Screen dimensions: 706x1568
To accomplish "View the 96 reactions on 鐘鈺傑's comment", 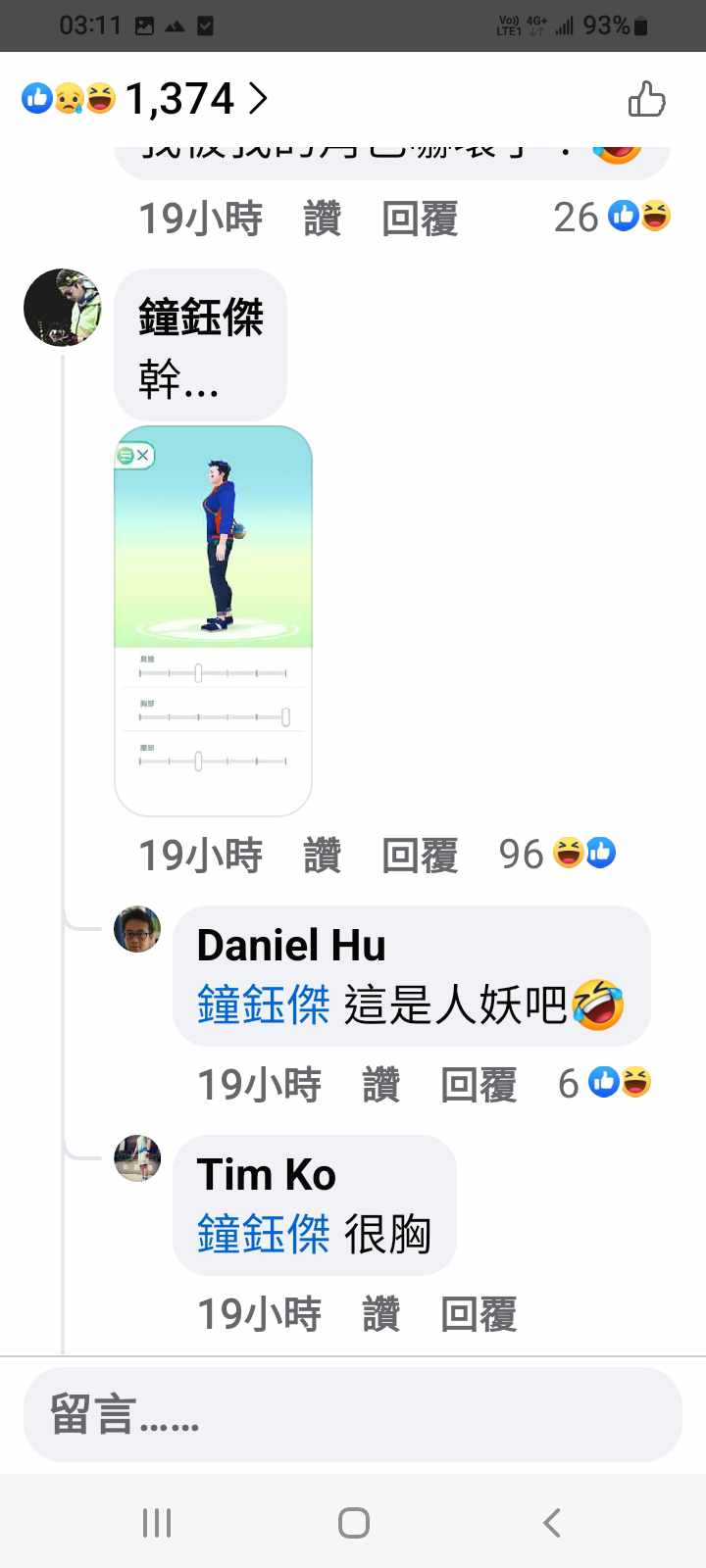I will click(x=557, y=854).
